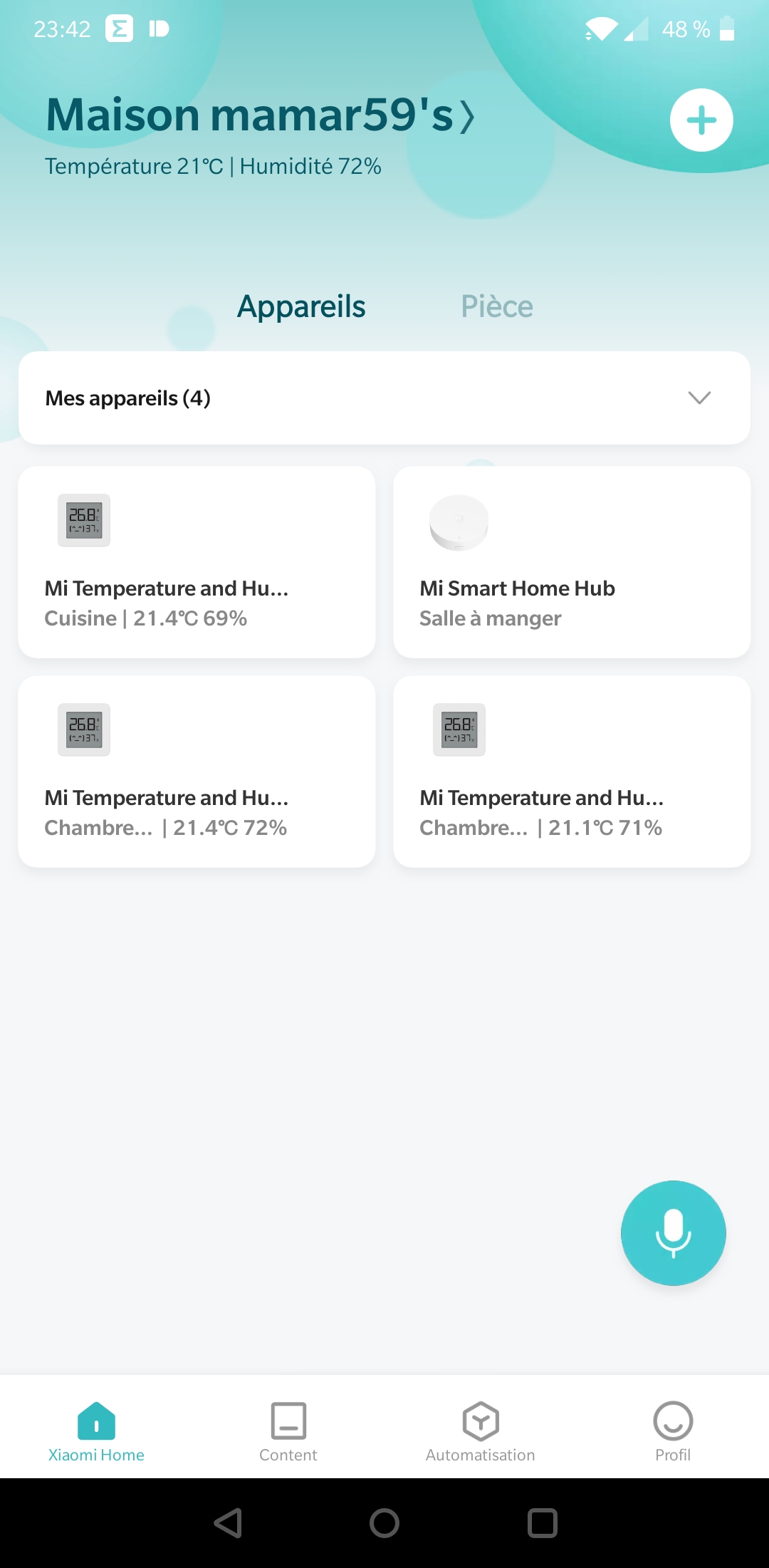Open the Mi Smart Home Hub card

(572, 562)
